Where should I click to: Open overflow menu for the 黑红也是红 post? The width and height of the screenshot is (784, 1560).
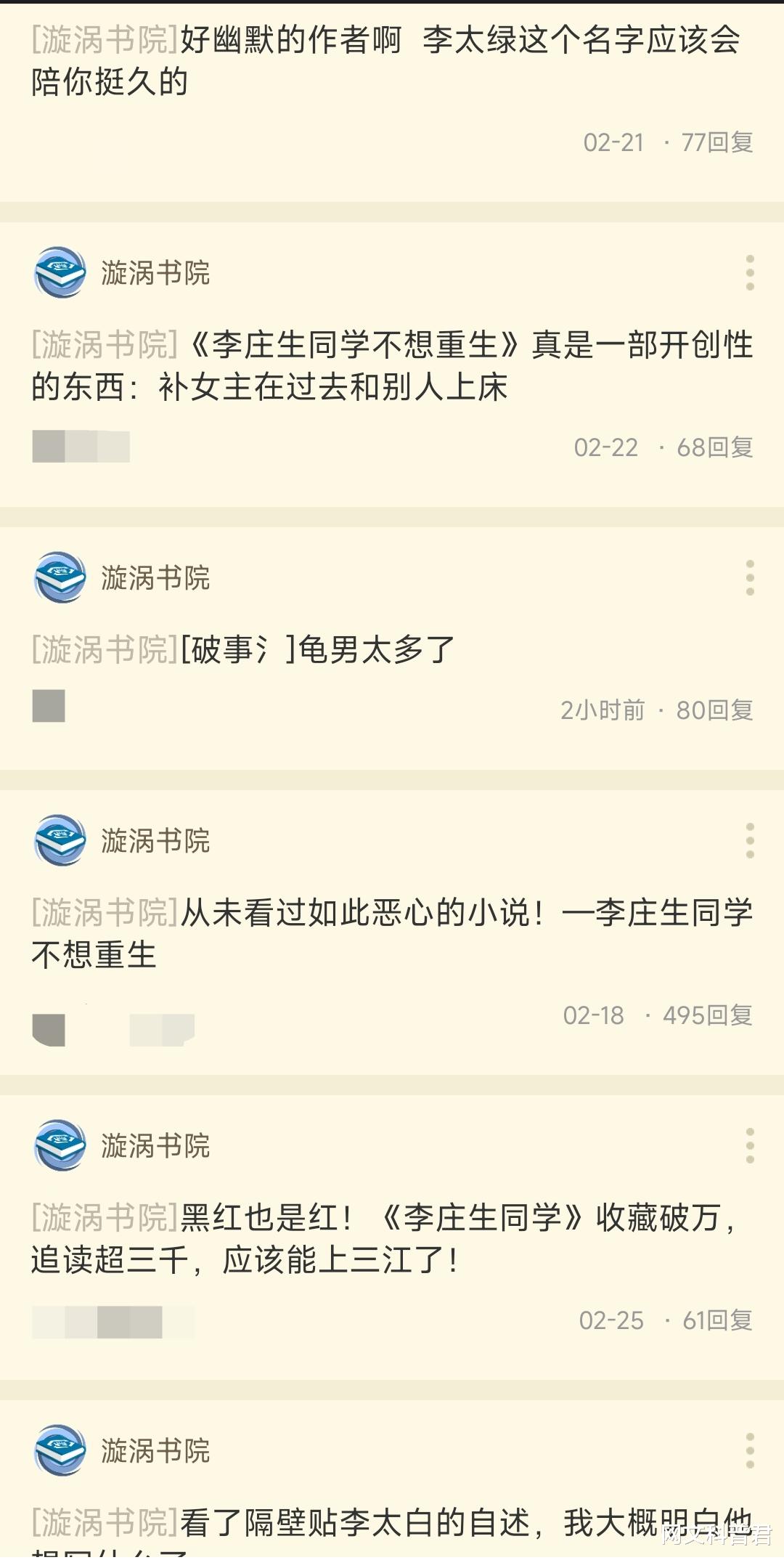point(750,1146)
